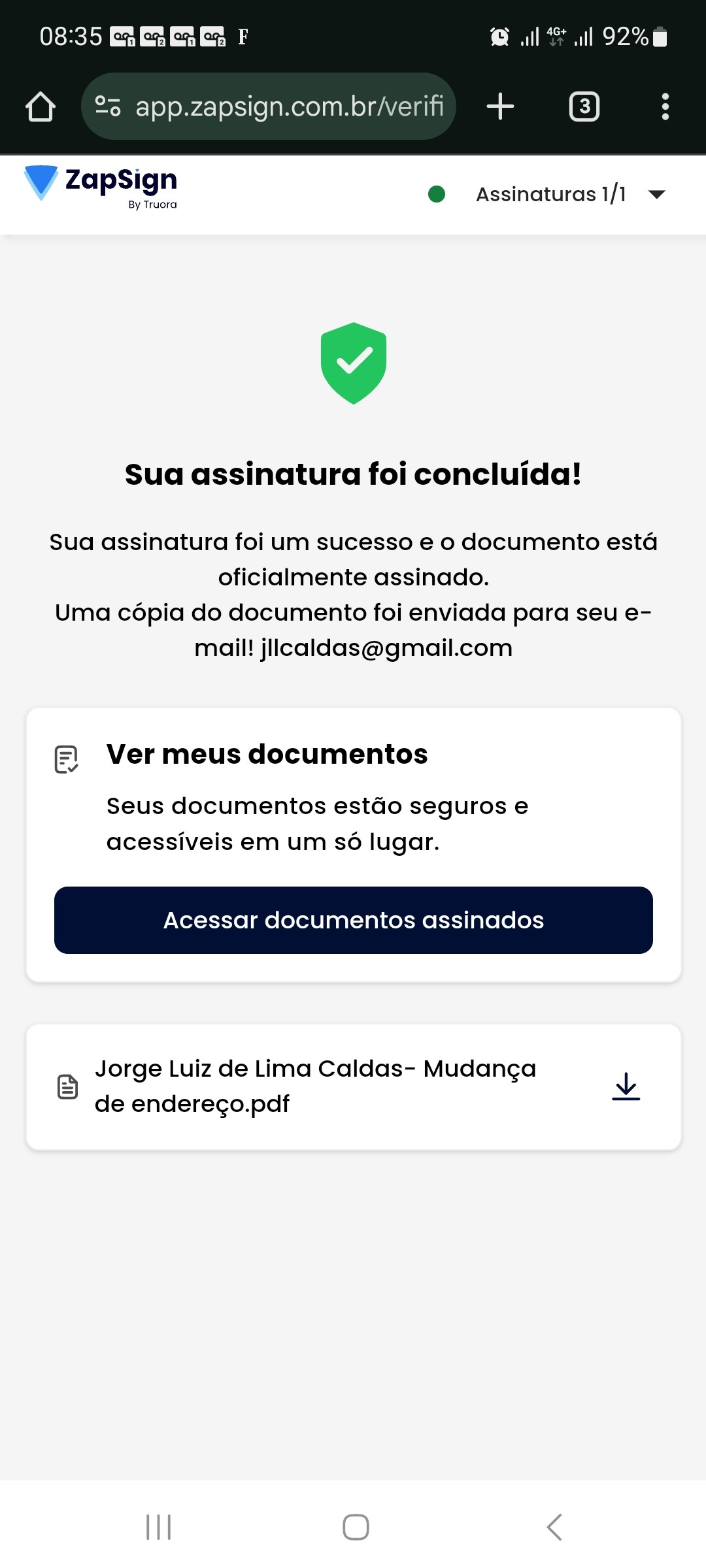Open the site information icon
706x1568 pixels.
coord(108,106)
